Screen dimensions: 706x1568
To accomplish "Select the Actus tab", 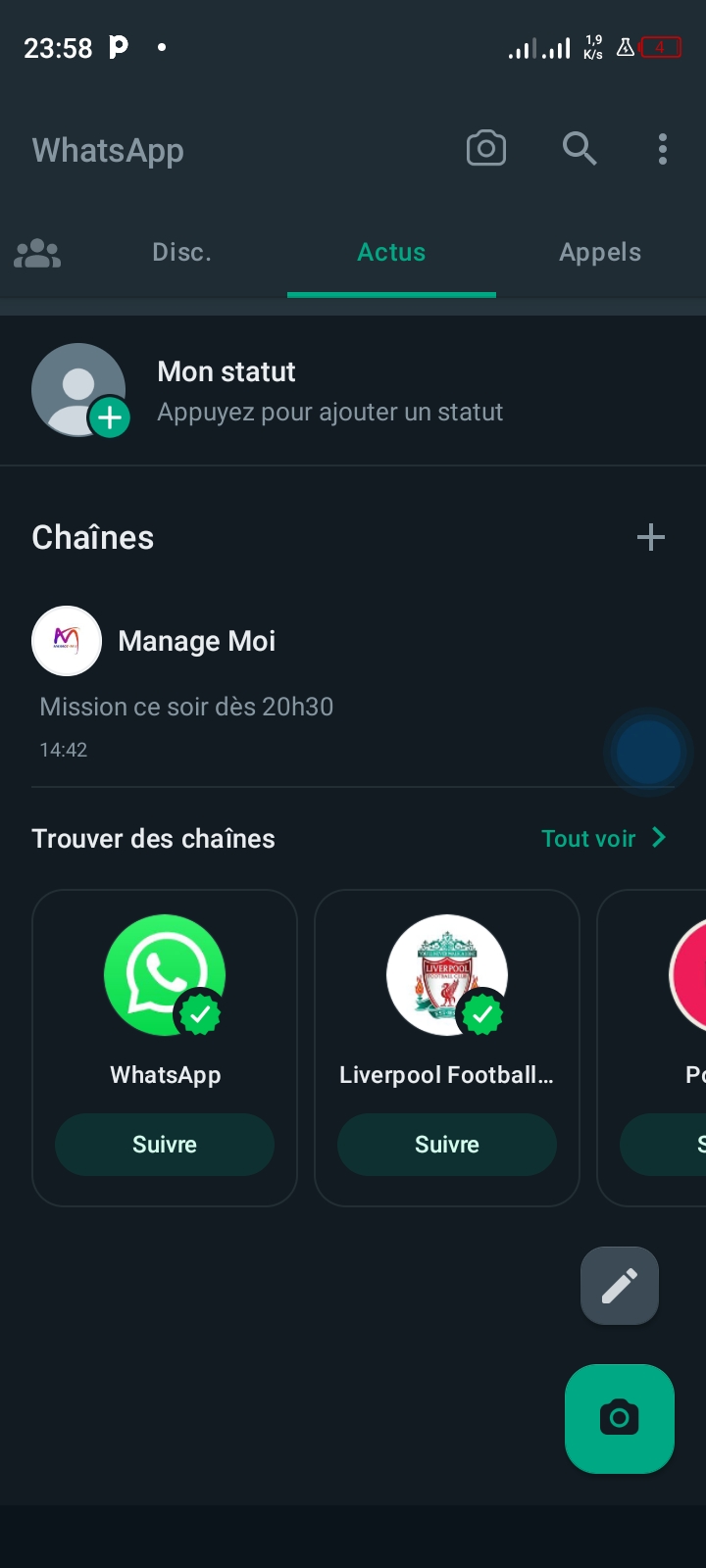I will [391, 252].
